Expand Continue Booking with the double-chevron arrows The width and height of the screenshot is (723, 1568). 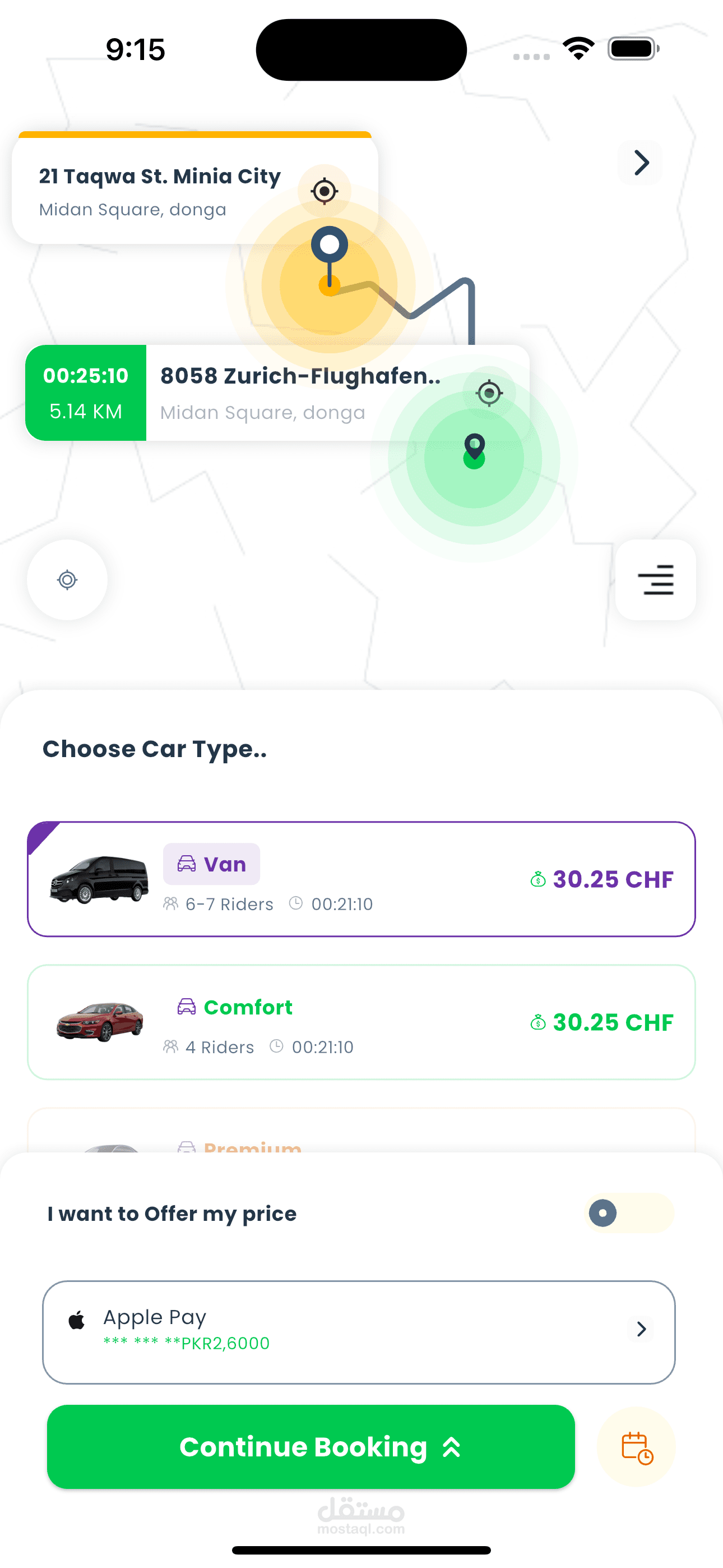pos(451,1447)
